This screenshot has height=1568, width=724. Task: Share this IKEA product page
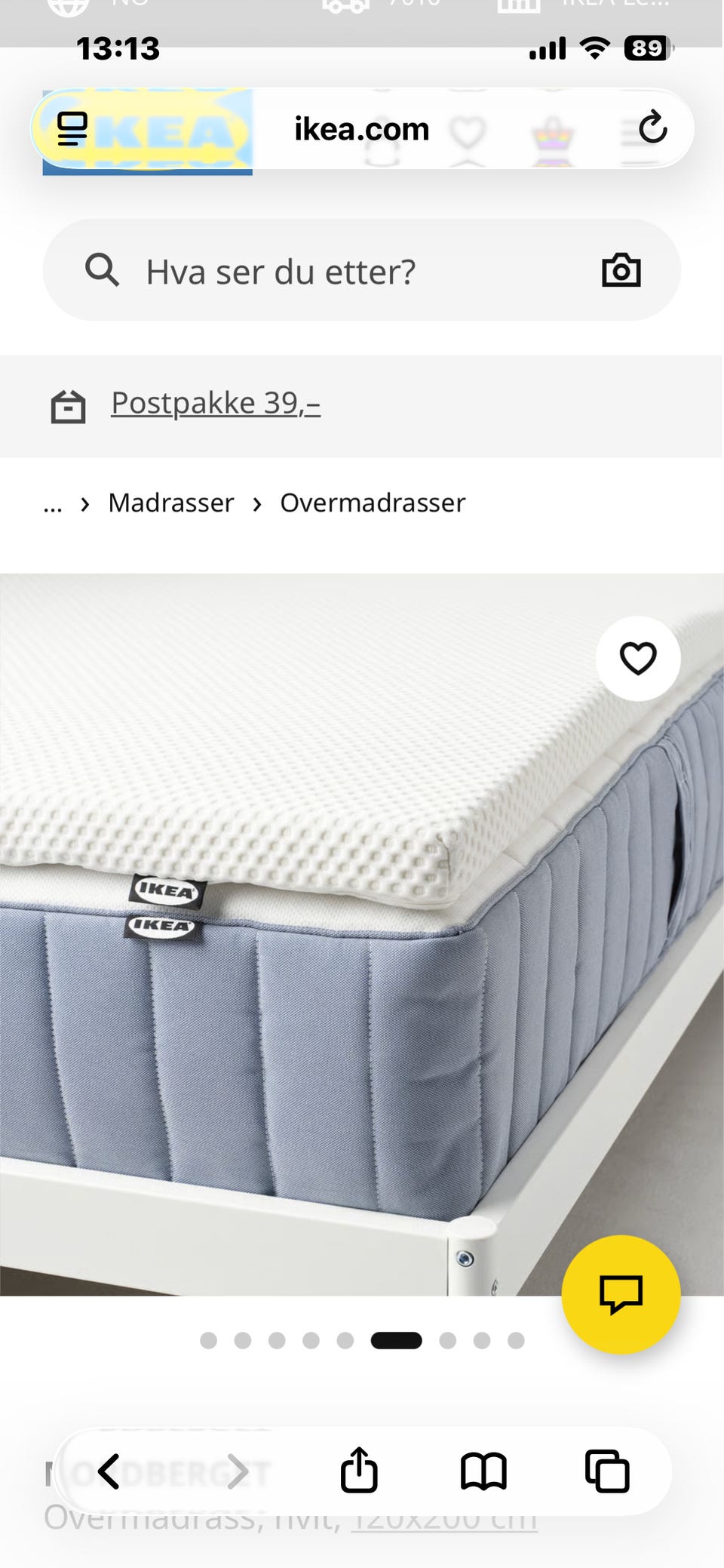(360, 1470)
